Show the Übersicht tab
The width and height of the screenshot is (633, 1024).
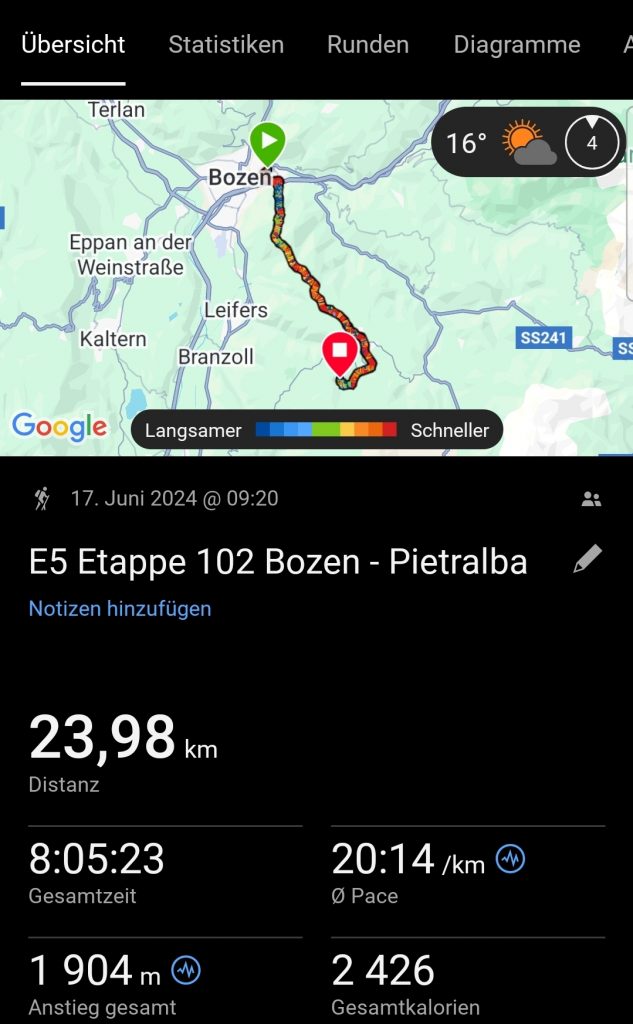pos(73,45)
